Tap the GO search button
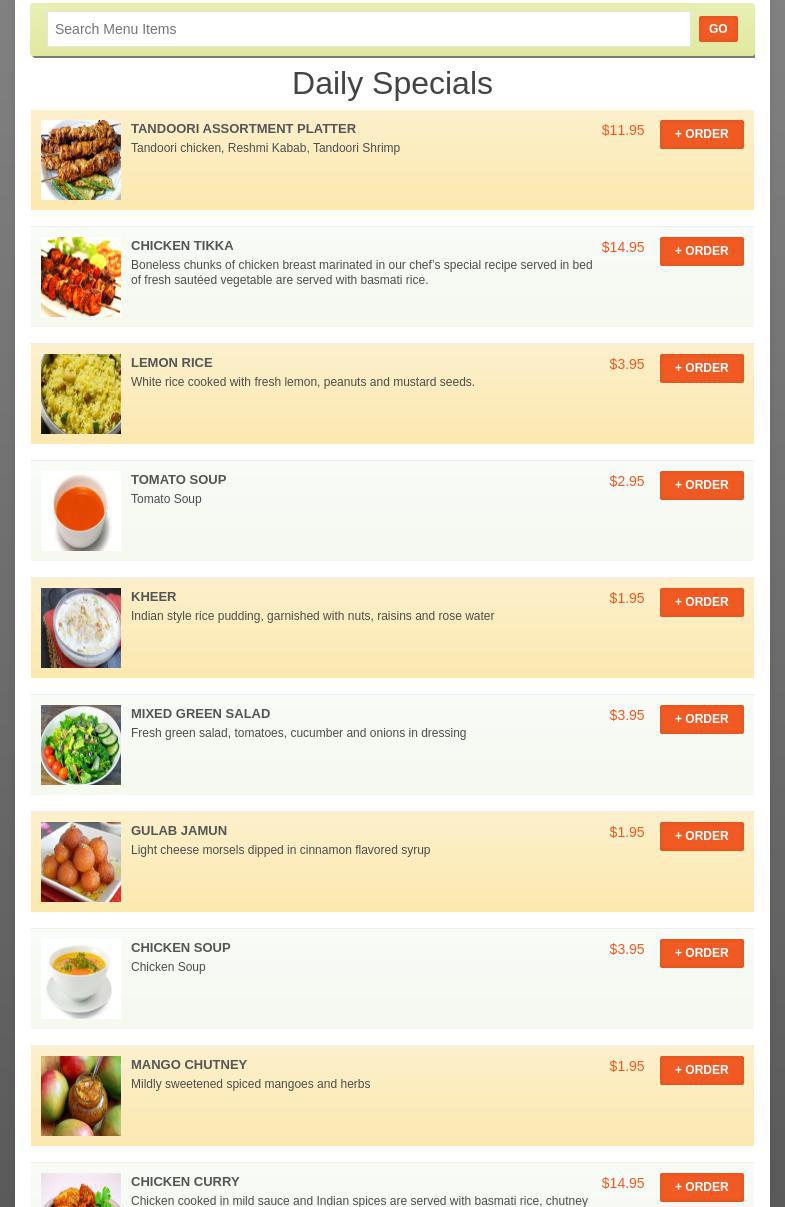The width and height of the screenshot is (785, 1207). tap(717, 29)
